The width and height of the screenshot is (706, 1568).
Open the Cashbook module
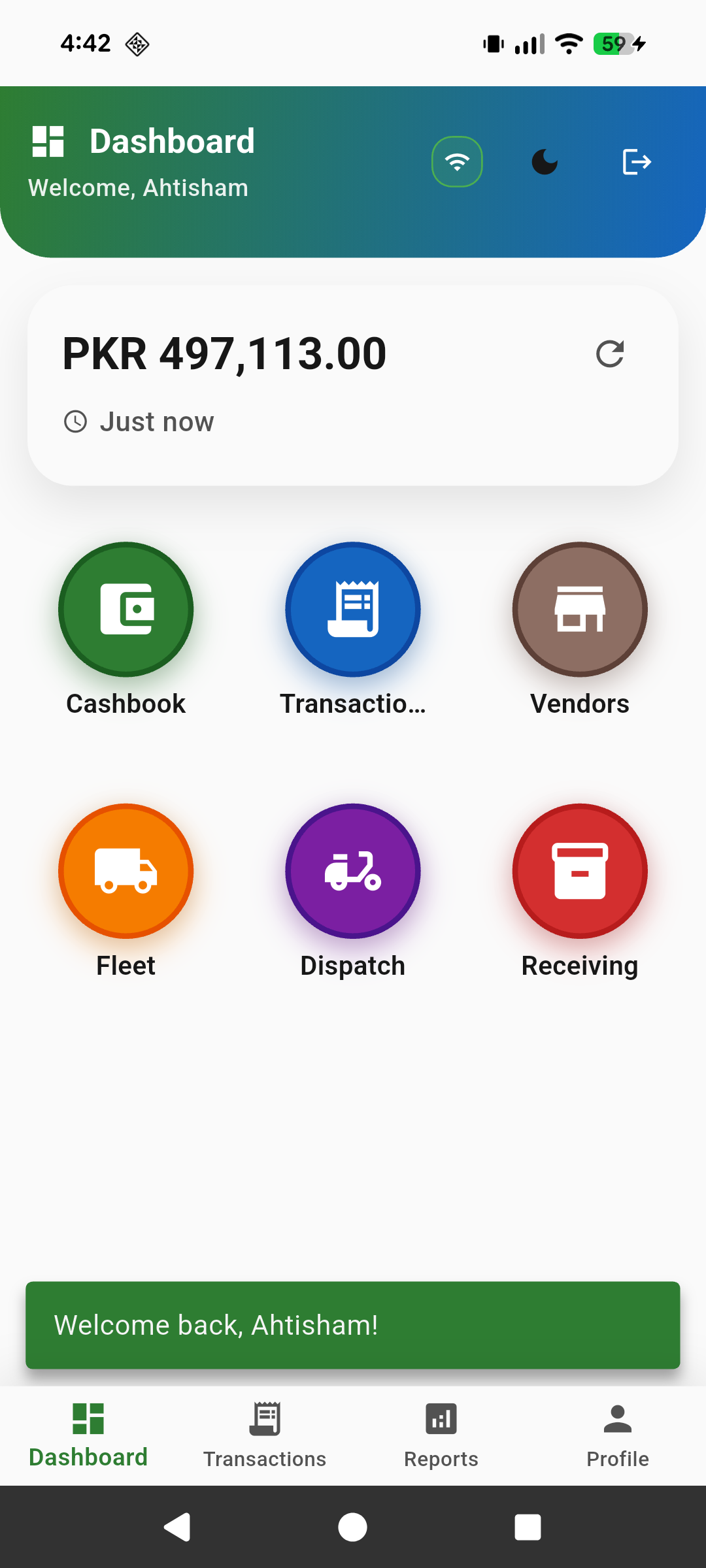coord(126,610)
